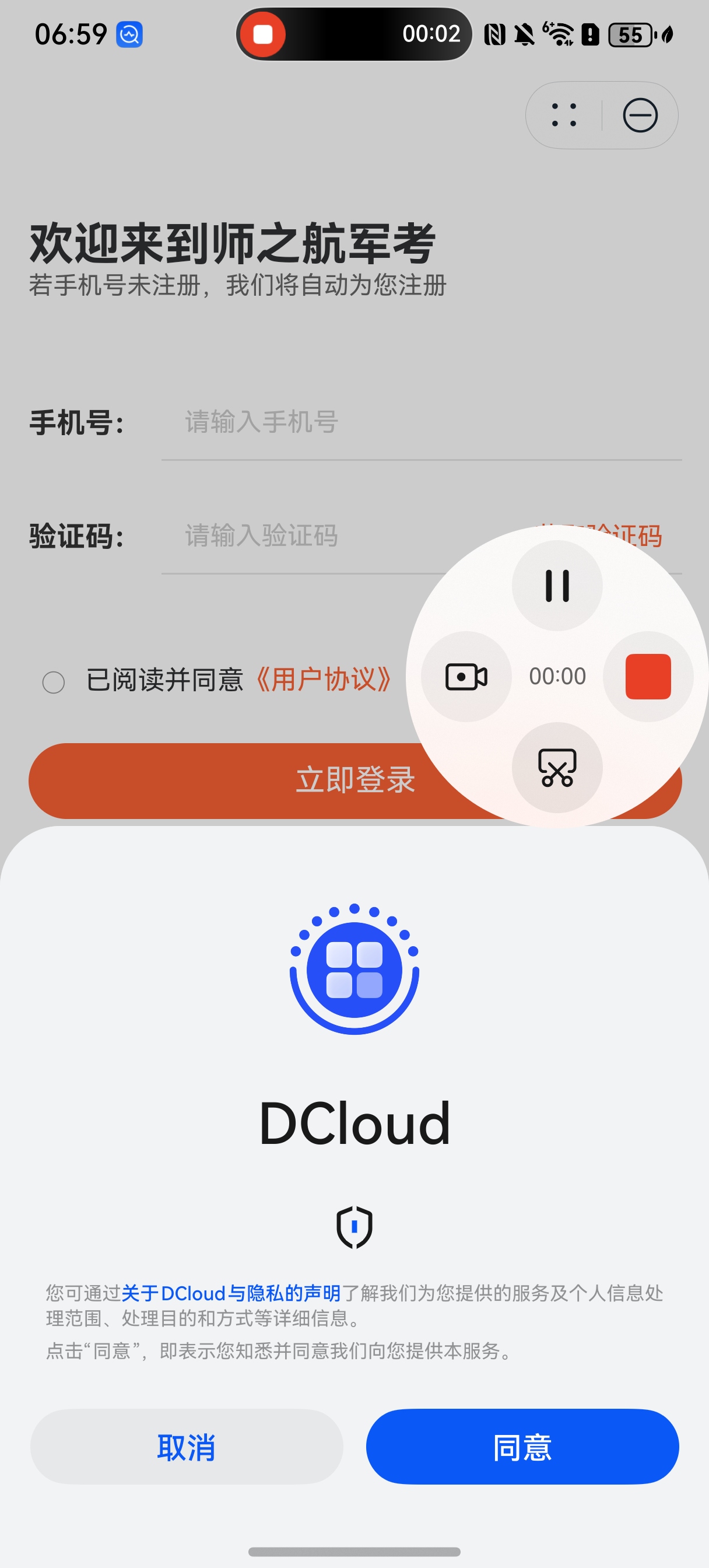
Task: Check the 已阅读并同意 agreement circle
Action: click(x=54, y=682)
